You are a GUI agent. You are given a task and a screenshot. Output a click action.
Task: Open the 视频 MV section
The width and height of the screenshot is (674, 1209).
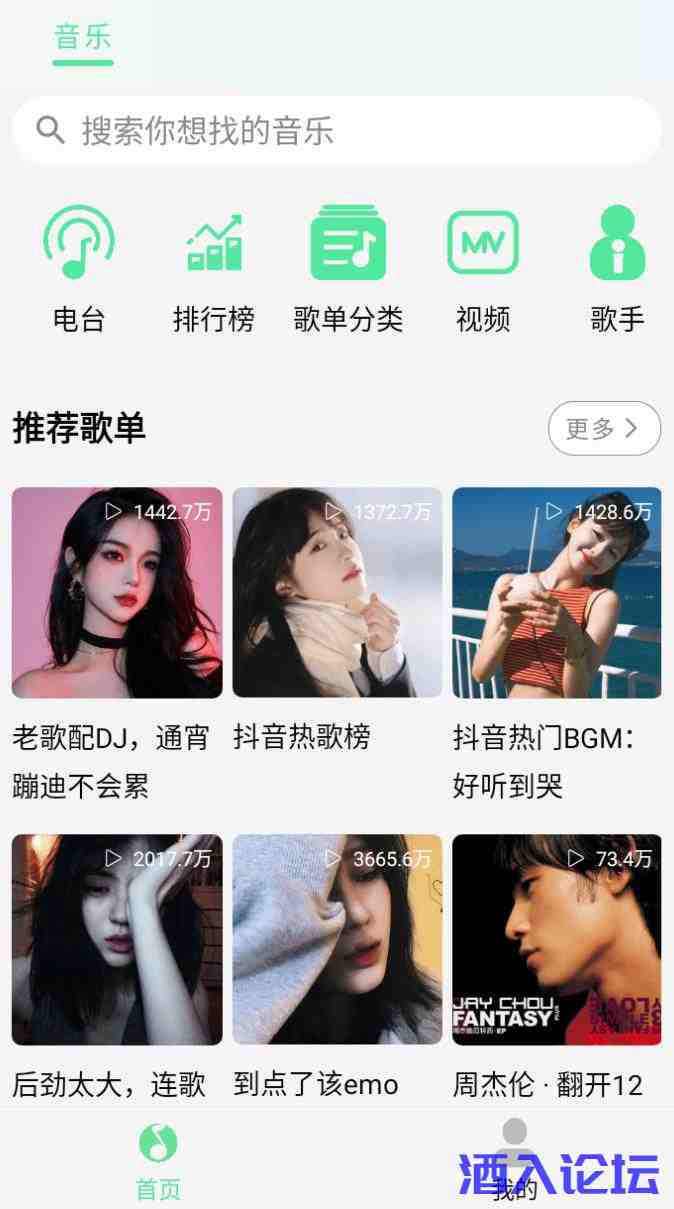tap(483, 268)
